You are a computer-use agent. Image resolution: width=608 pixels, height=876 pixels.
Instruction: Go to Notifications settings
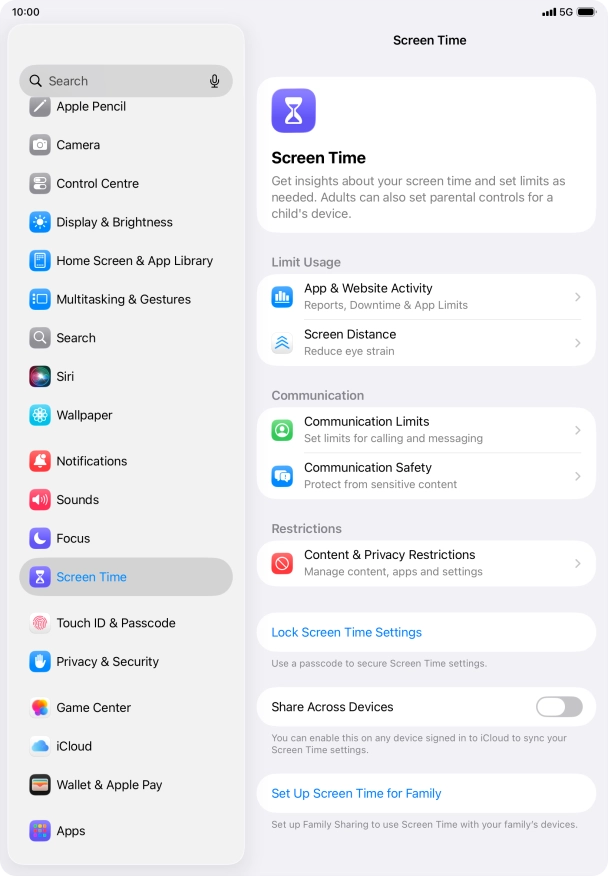[x=91, y=461]
